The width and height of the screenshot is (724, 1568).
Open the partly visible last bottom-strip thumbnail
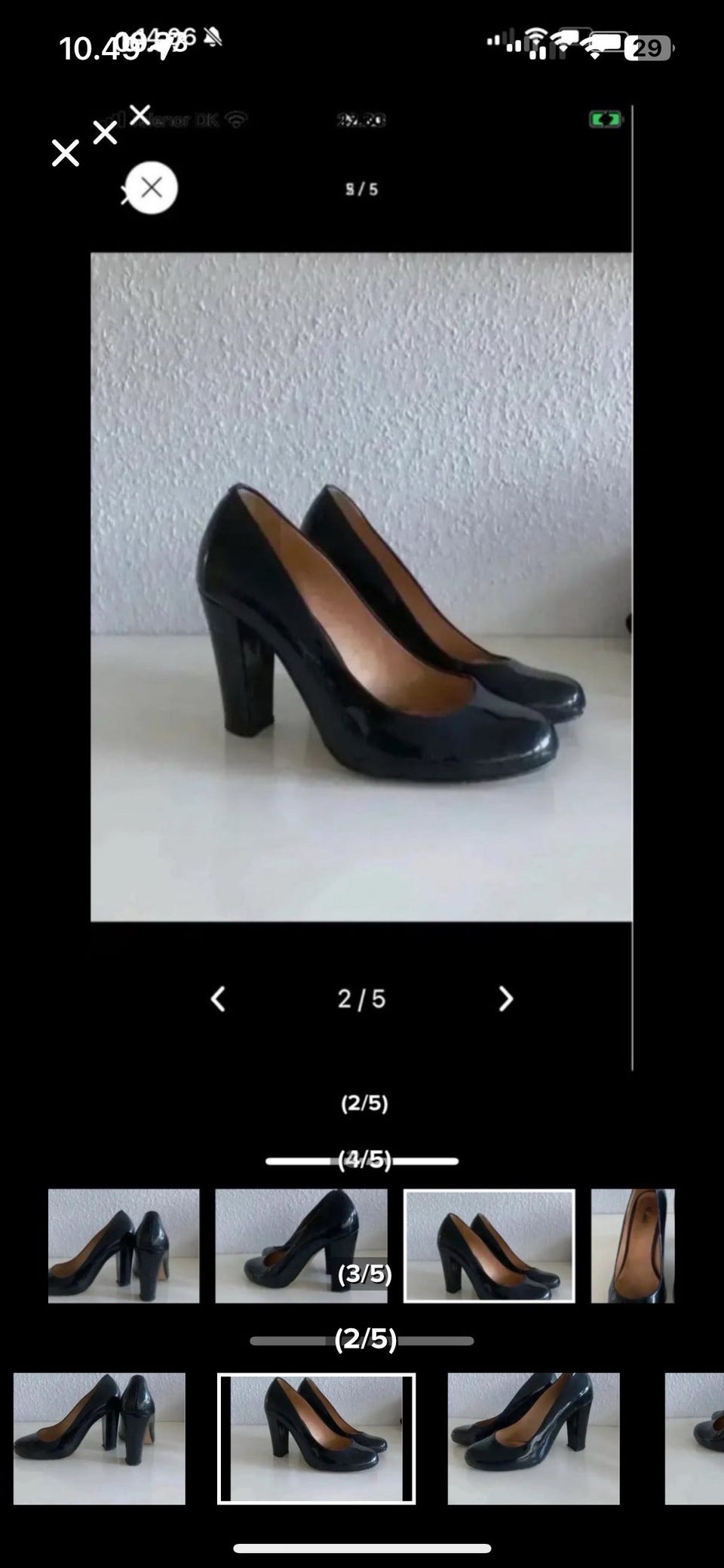[695, 1438]
